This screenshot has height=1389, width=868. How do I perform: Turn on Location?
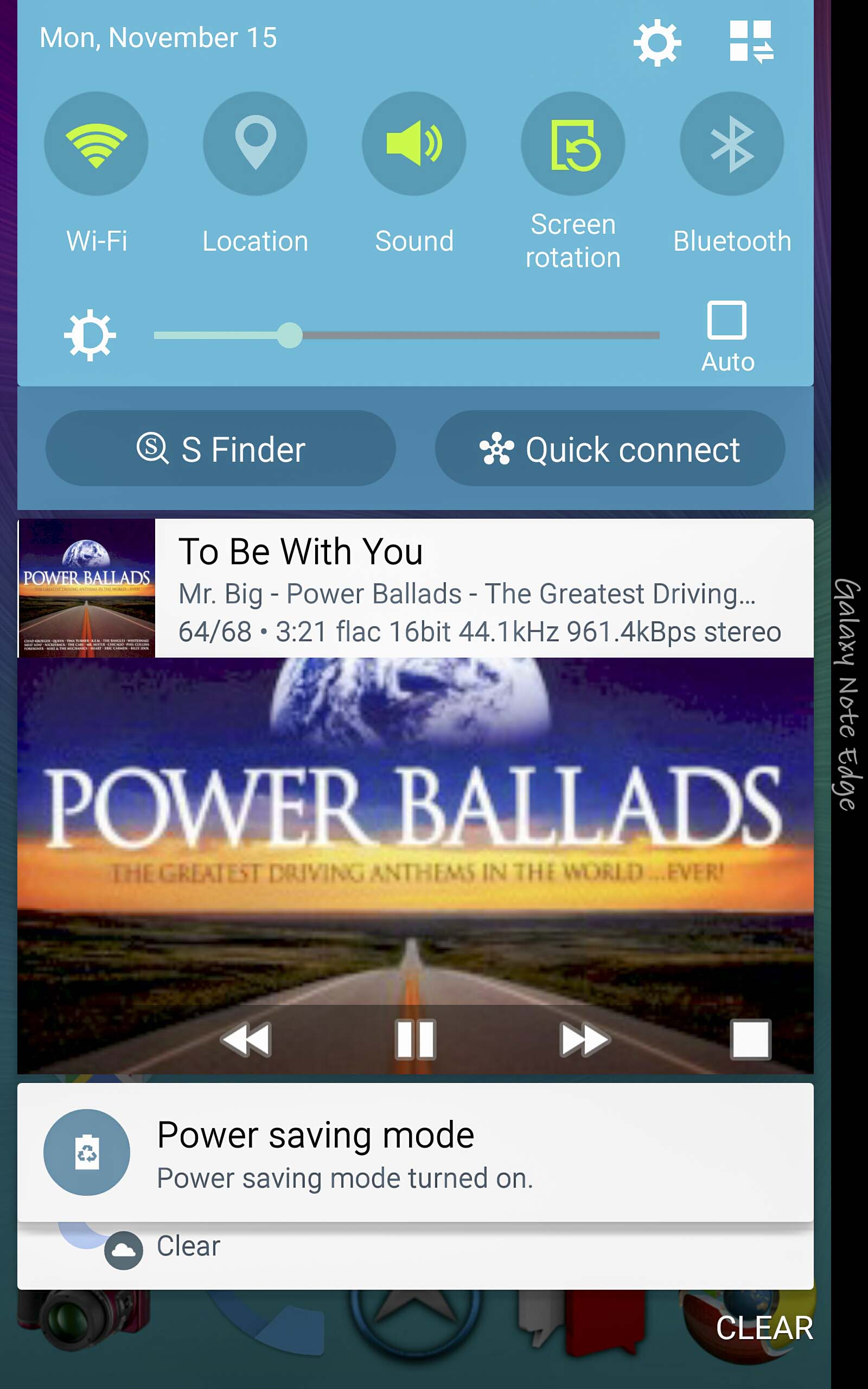pos(255,143)
